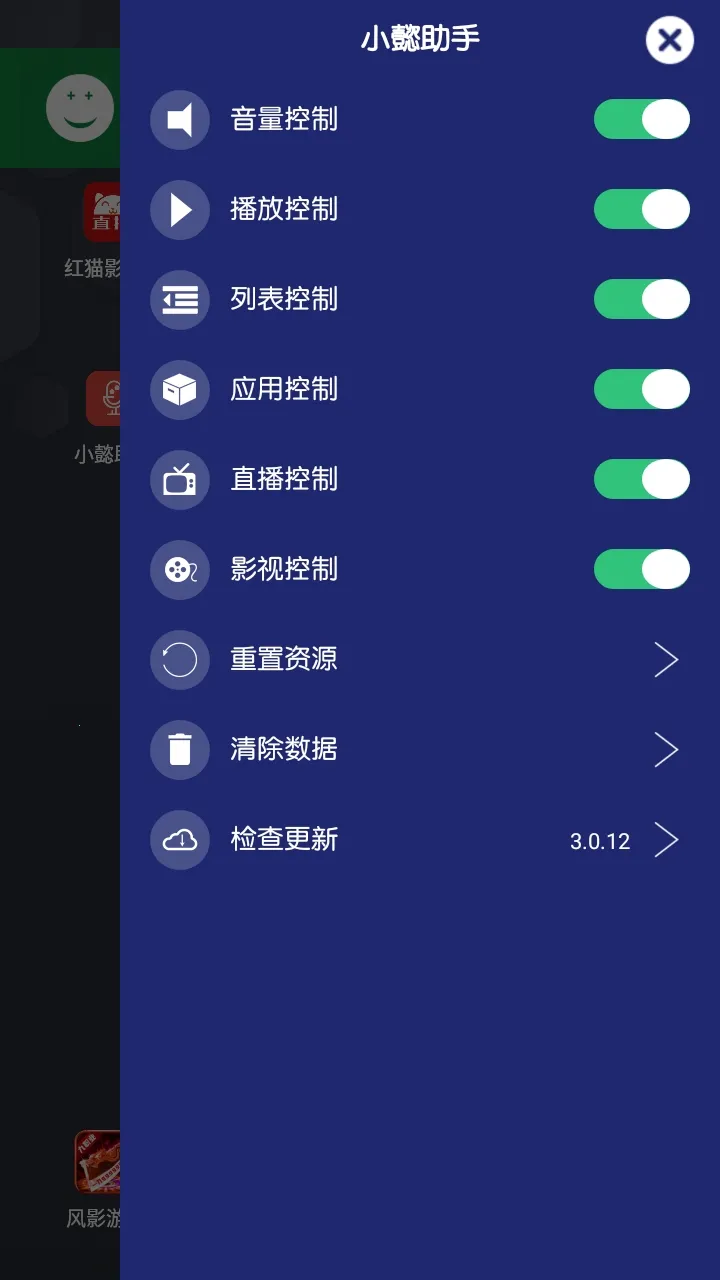
Task: Select the trash icon next to 清除数据
Action: pos(179,750)
